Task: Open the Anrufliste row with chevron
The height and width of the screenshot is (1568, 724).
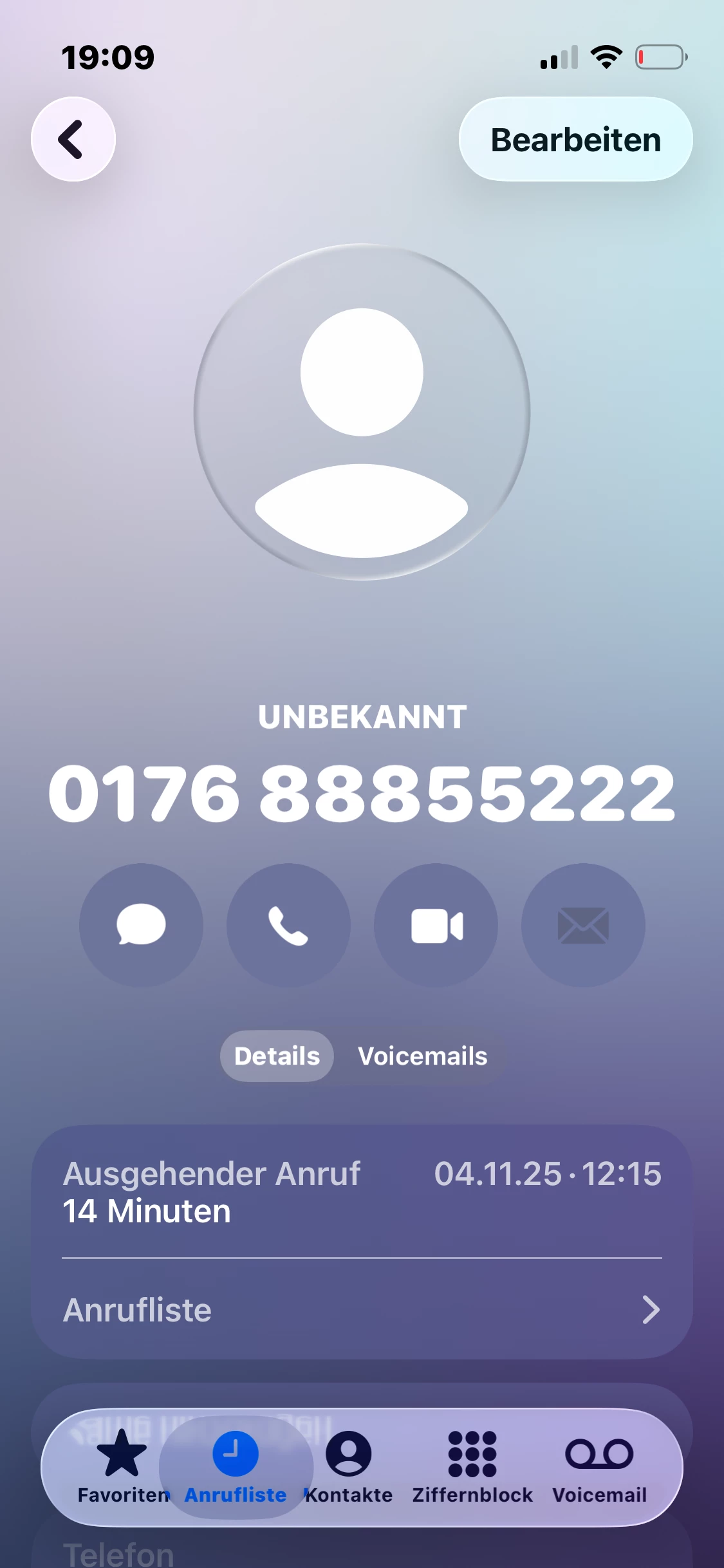Action: (x=362, y=1310)
